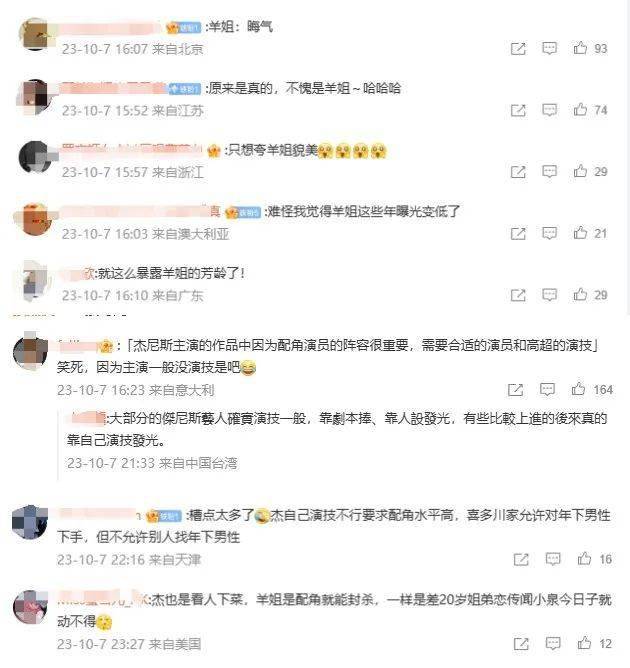Viewport: 630px width, 668px height.
Task: Share the comment "原来是真的，不愧是羊姐"
Action: tap(519, 110)
